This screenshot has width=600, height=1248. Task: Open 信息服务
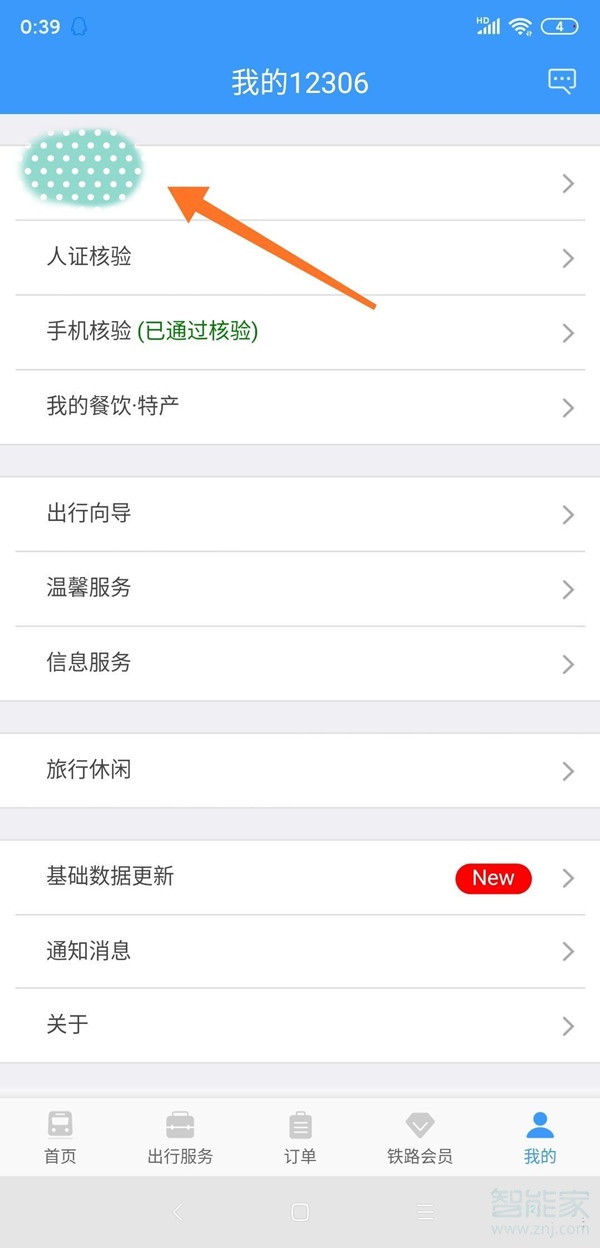(x=300, y=664)
